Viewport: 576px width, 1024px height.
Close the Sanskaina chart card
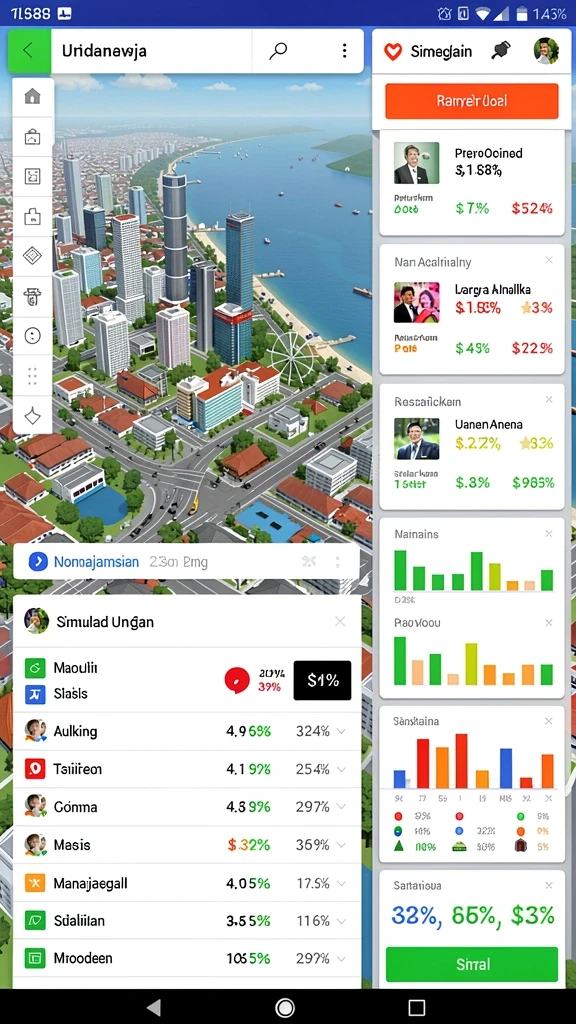click(549, 721)
